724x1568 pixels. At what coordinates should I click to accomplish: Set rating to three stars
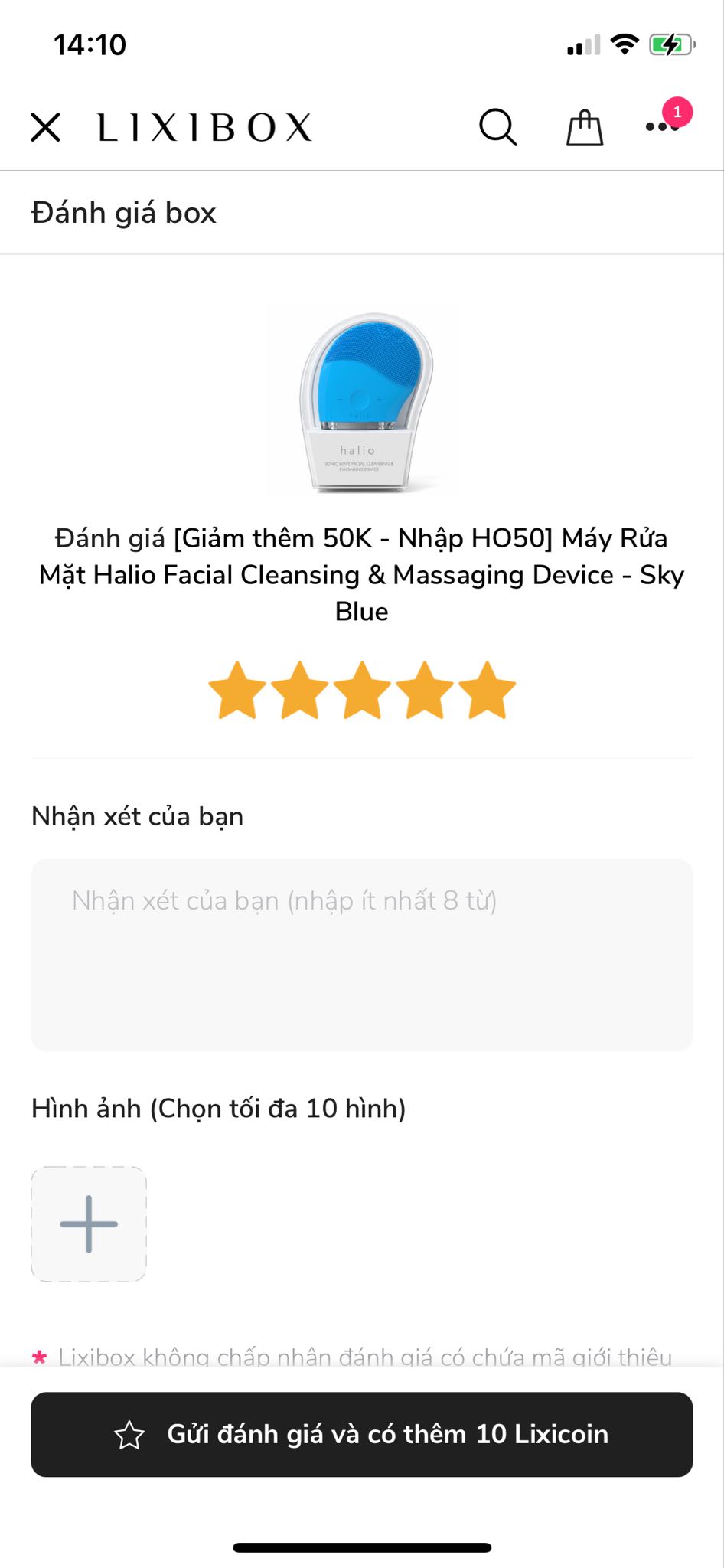tap(362, 691)
